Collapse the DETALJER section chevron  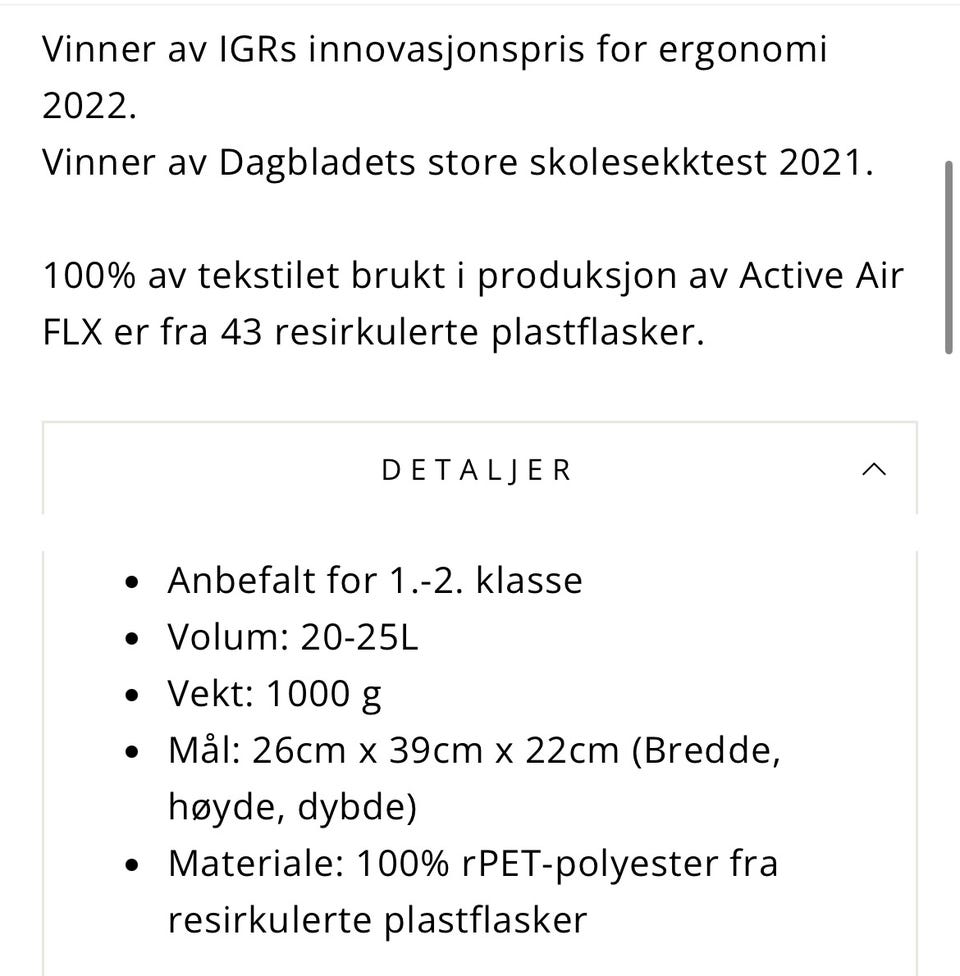874,469
